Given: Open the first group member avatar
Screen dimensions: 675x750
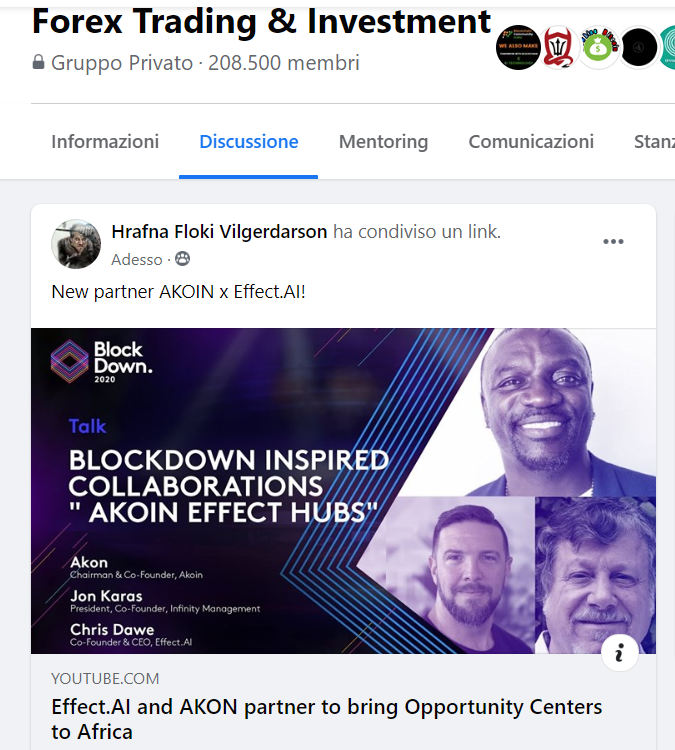Looking at the screenshot, I should (519, 47).
